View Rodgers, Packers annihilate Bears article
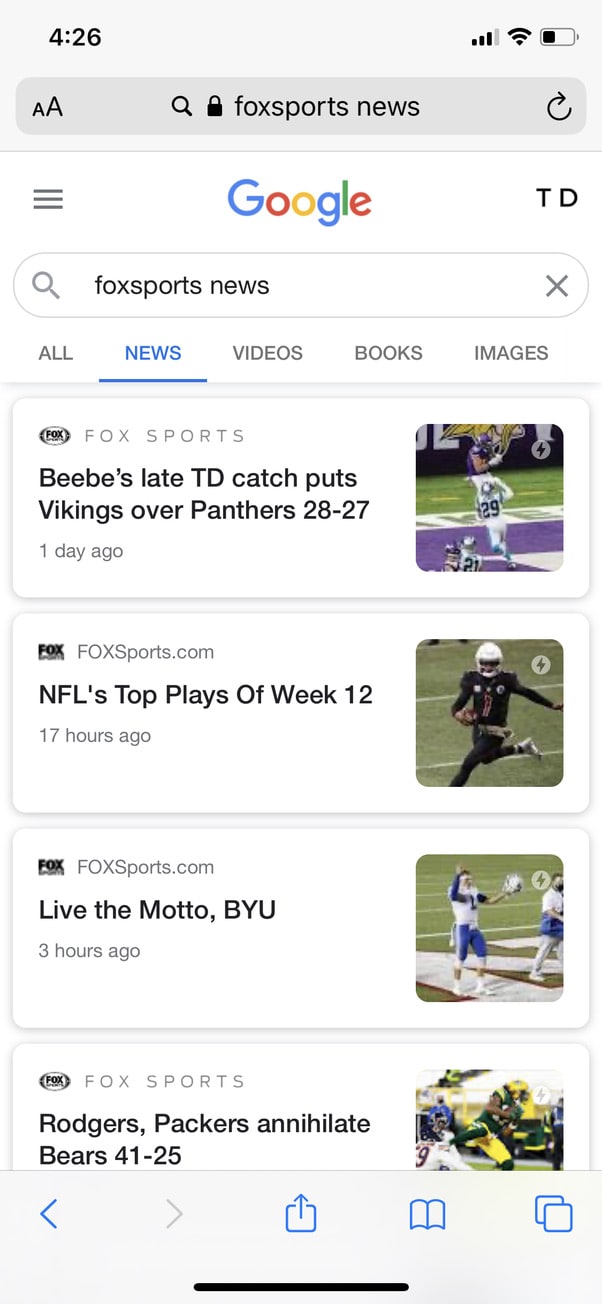 (204, 1138)
